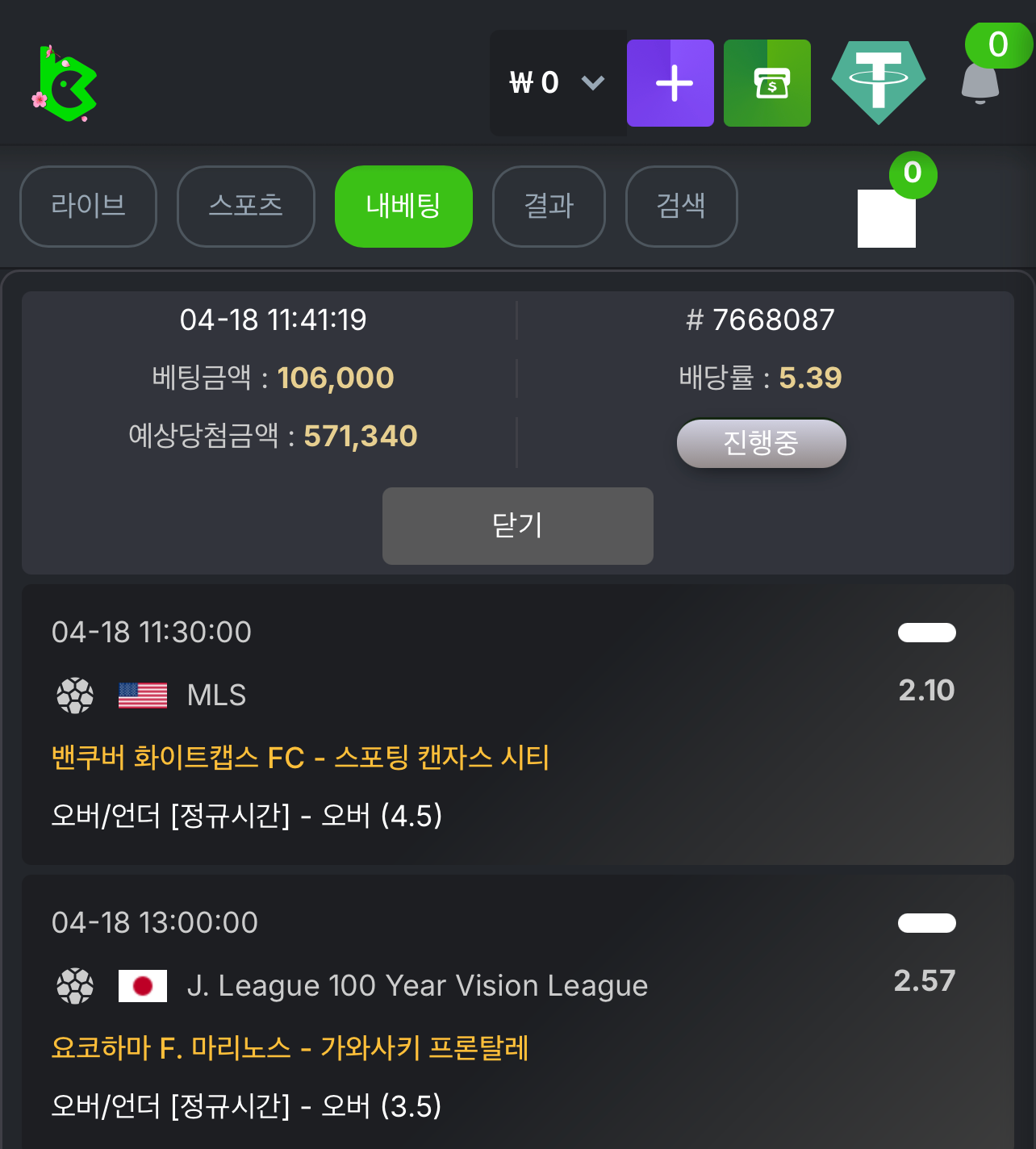
Task: Go to the home logo
Action: 68,85
